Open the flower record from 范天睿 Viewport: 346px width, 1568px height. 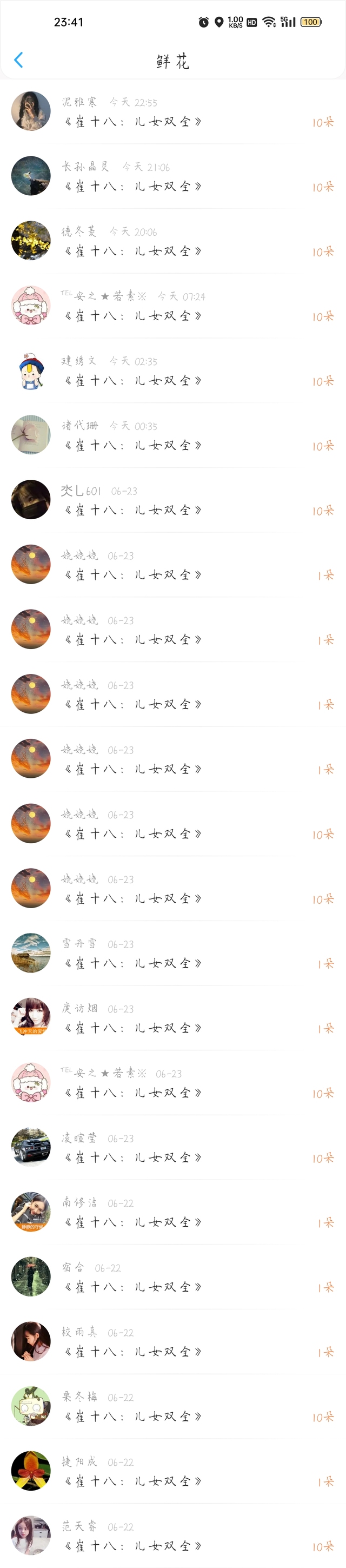click(172, 1536)
